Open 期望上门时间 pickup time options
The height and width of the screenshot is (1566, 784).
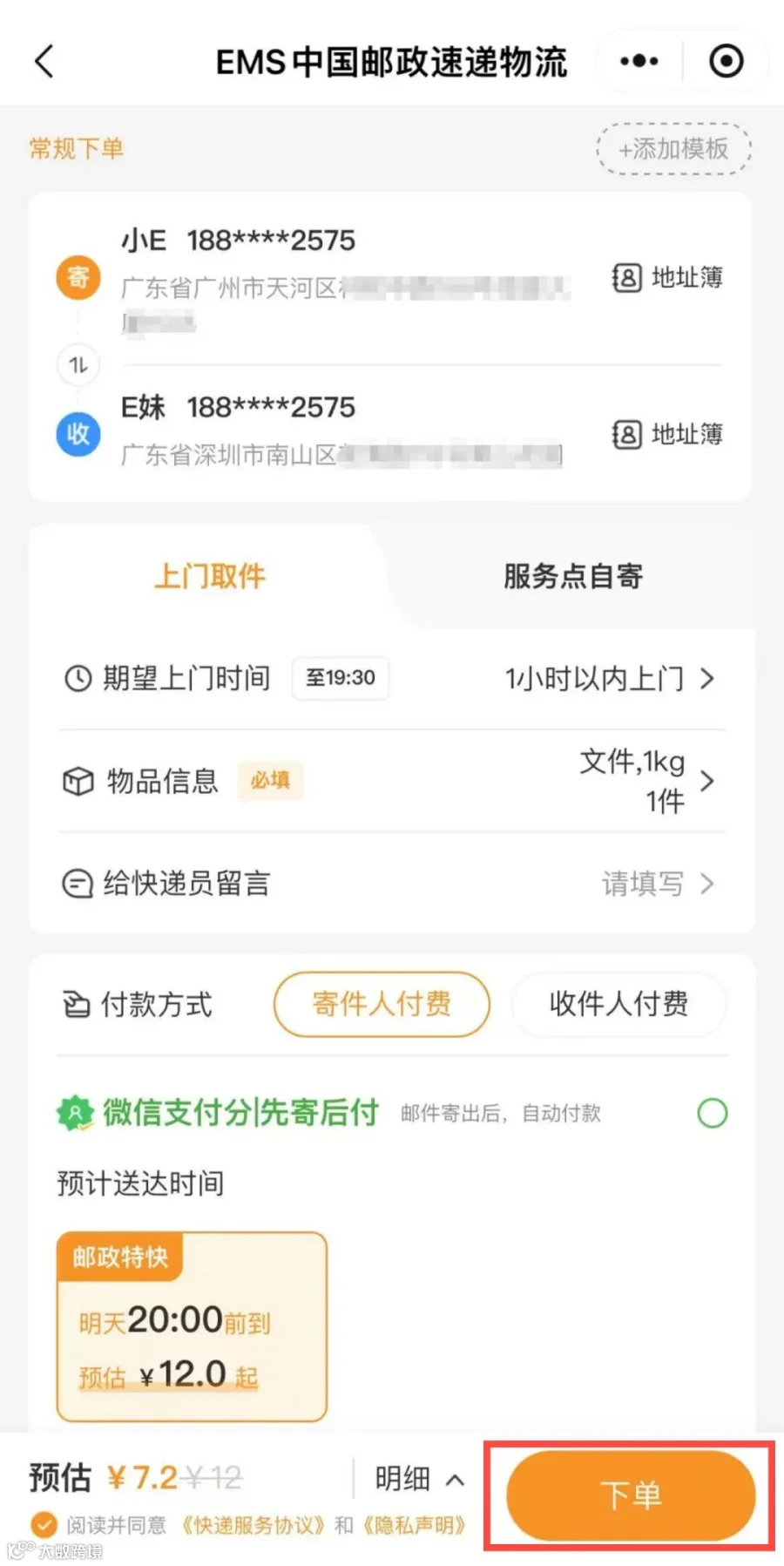(x=392, y=678)
